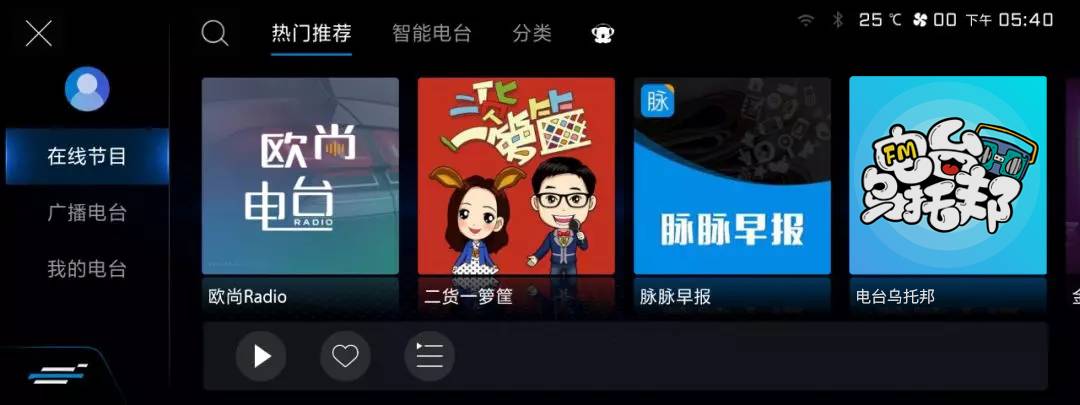This screenshot has height=405, width=1080.
Task: Open the playlist queue icon
Action: (x=429, y=356)
